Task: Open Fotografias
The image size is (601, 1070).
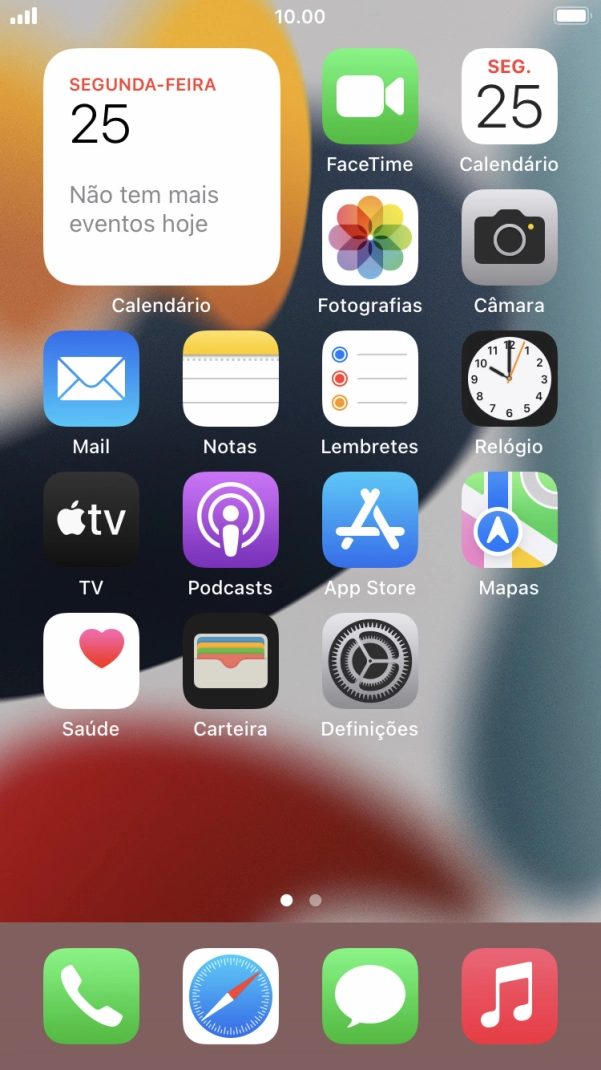Action: point(370,238)
